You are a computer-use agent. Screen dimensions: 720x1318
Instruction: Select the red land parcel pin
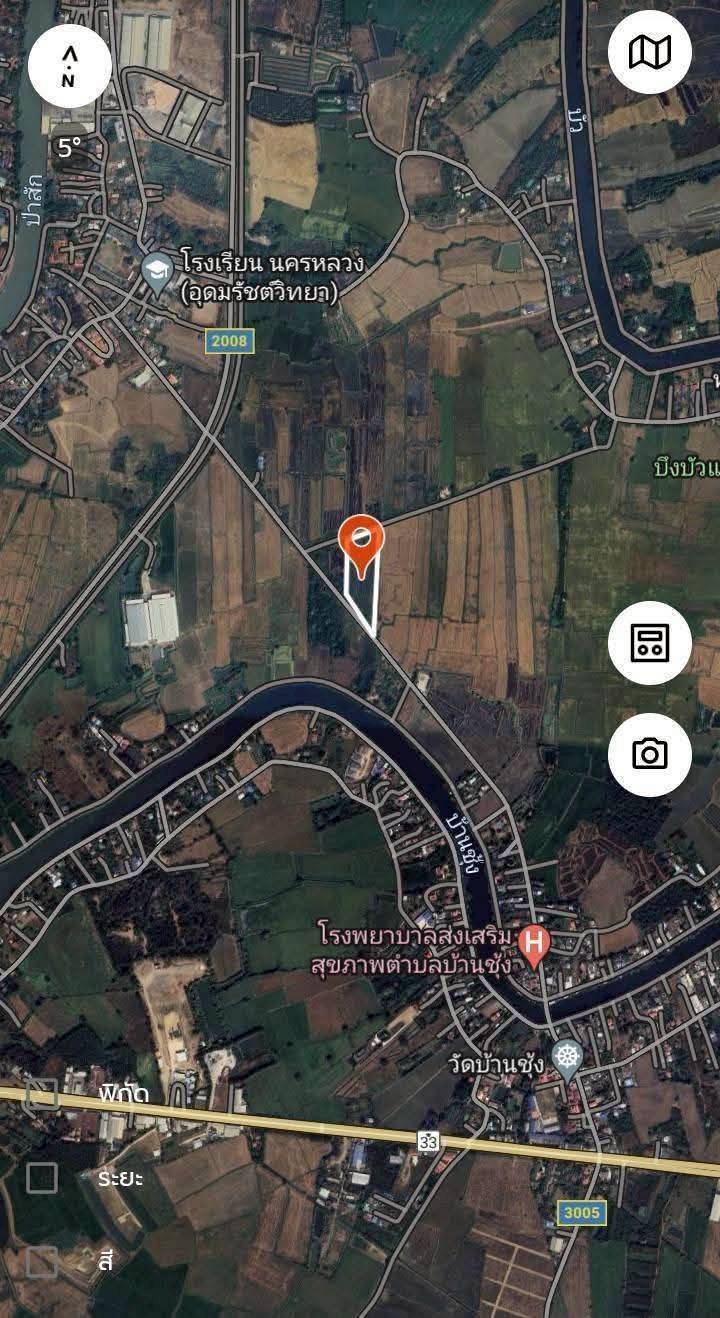[x=361, y=543]
